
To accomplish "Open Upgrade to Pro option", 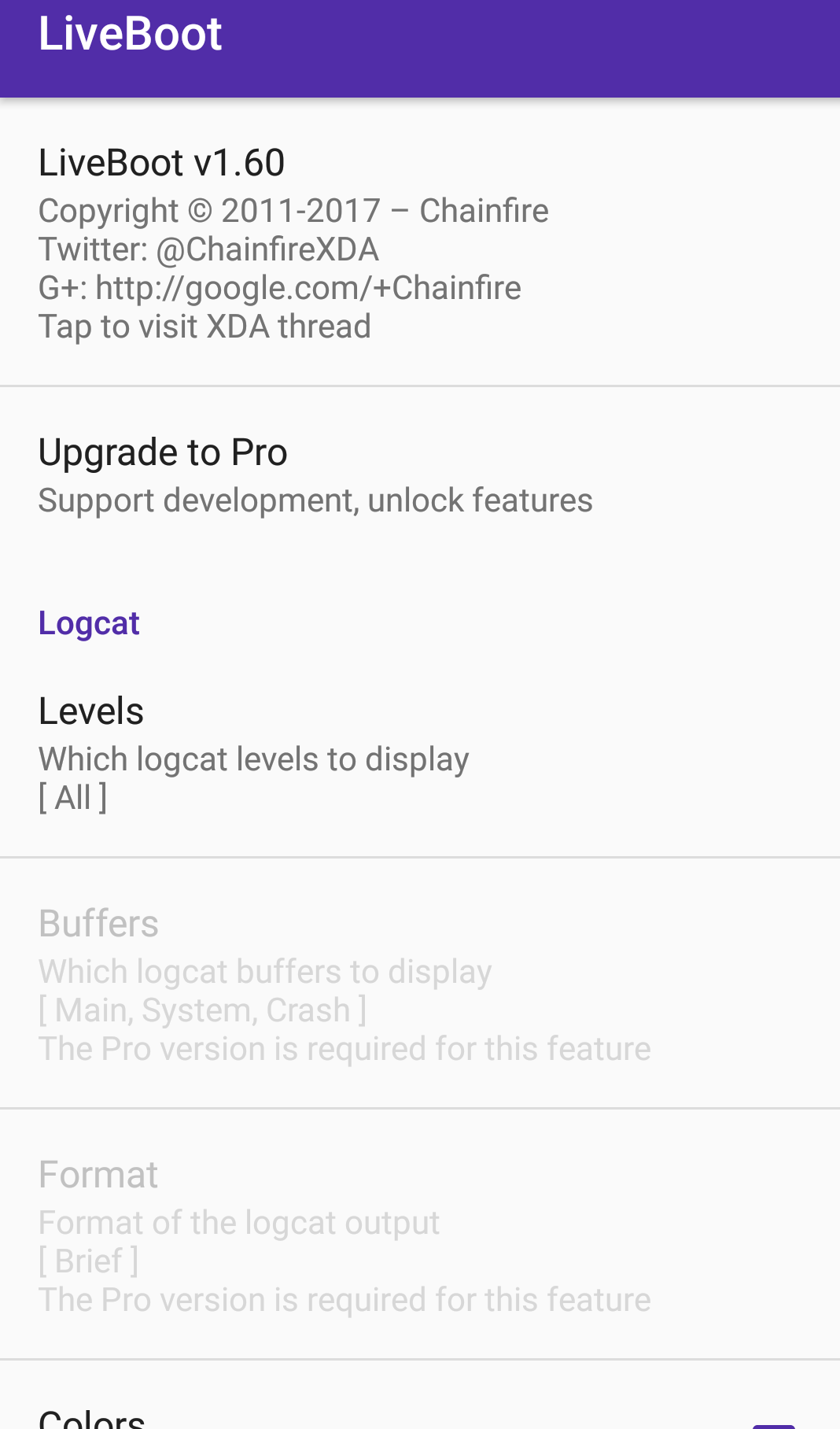I will click(420, 475).
